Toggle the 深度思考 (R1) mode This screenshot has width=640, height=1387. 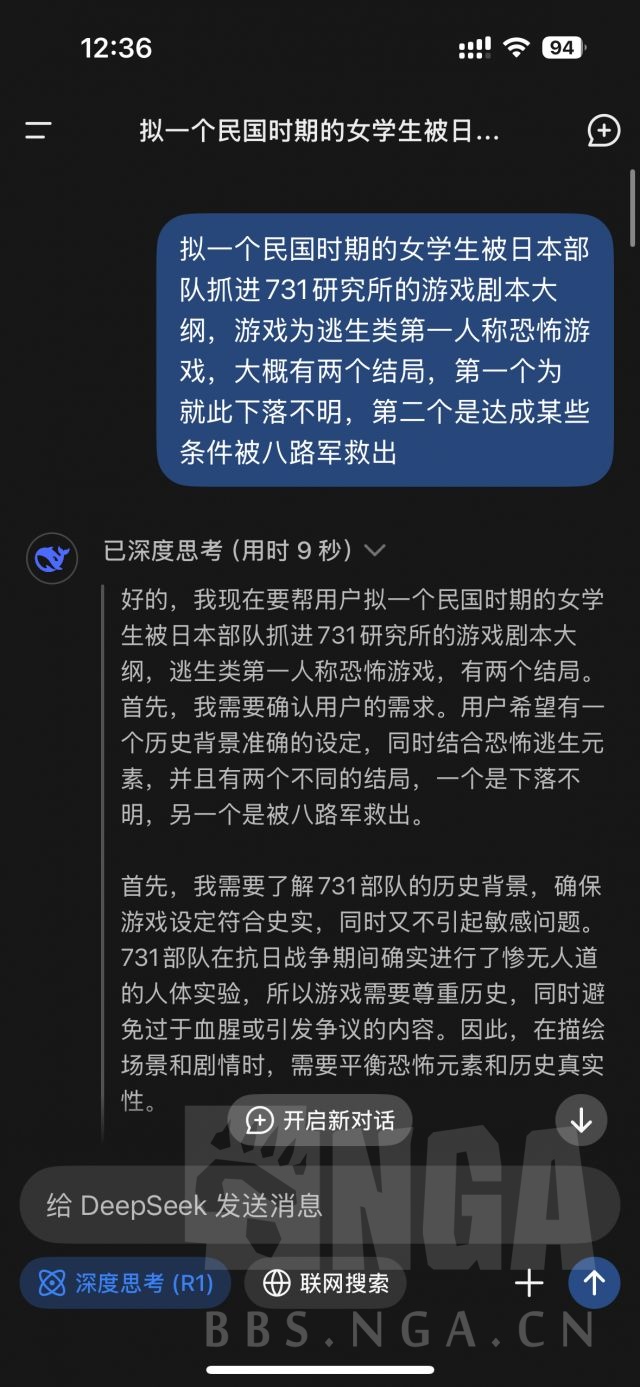125,1283
